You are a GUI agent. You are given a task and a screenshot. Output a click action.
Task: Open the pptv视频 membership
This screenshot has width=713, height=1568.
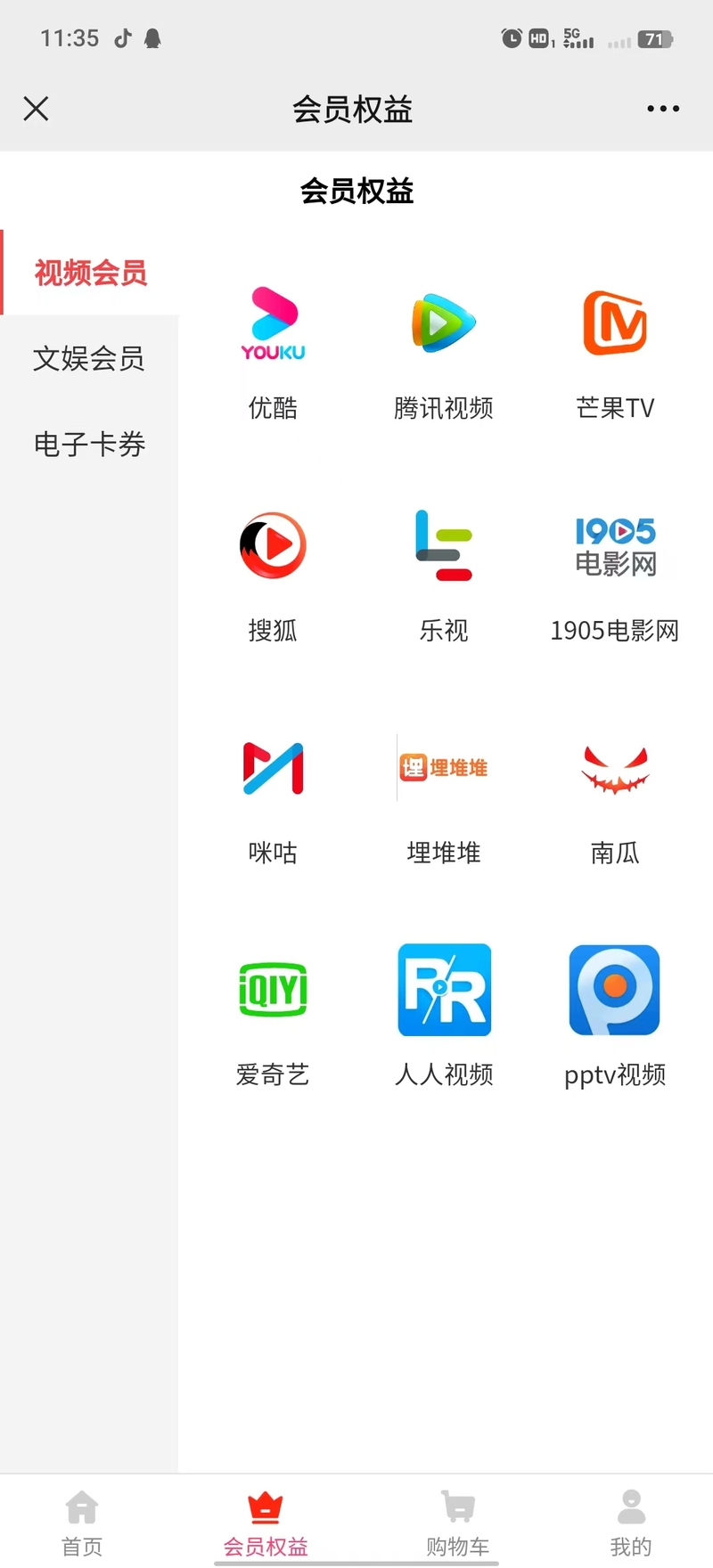point(615,1016)
